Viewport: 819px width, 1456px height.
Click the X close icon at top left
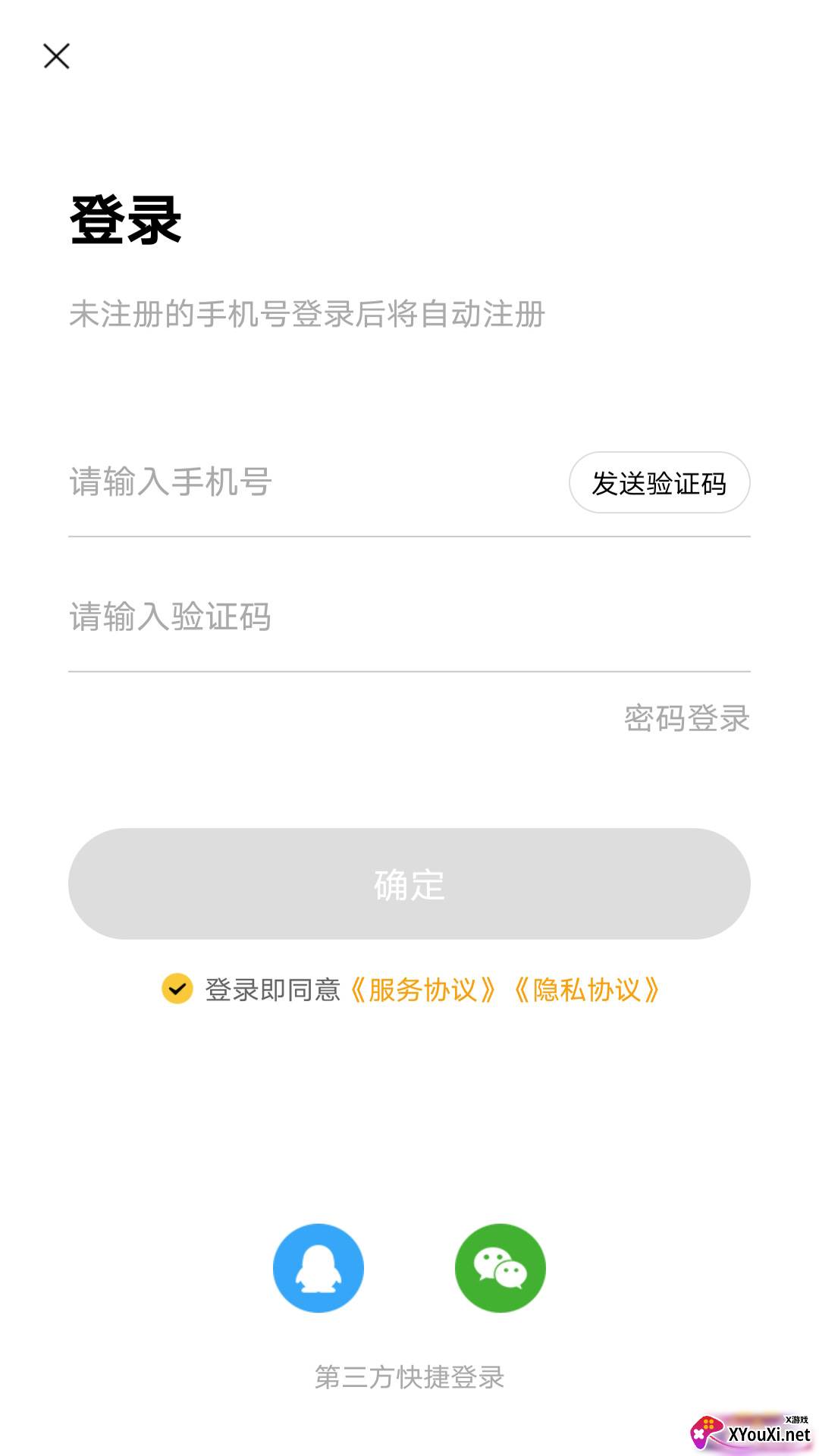tap(56, 56)
